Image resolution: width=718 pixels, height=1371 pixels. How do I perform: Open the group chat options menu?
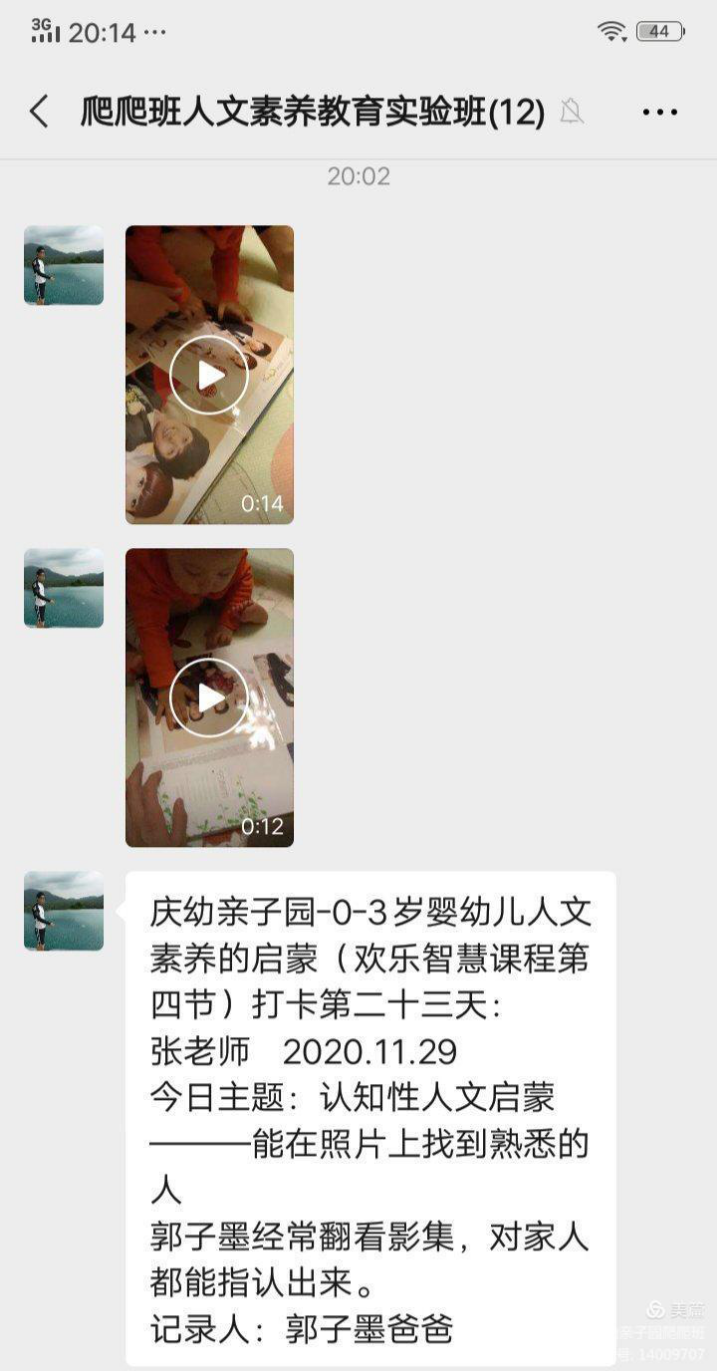[660, 112]
